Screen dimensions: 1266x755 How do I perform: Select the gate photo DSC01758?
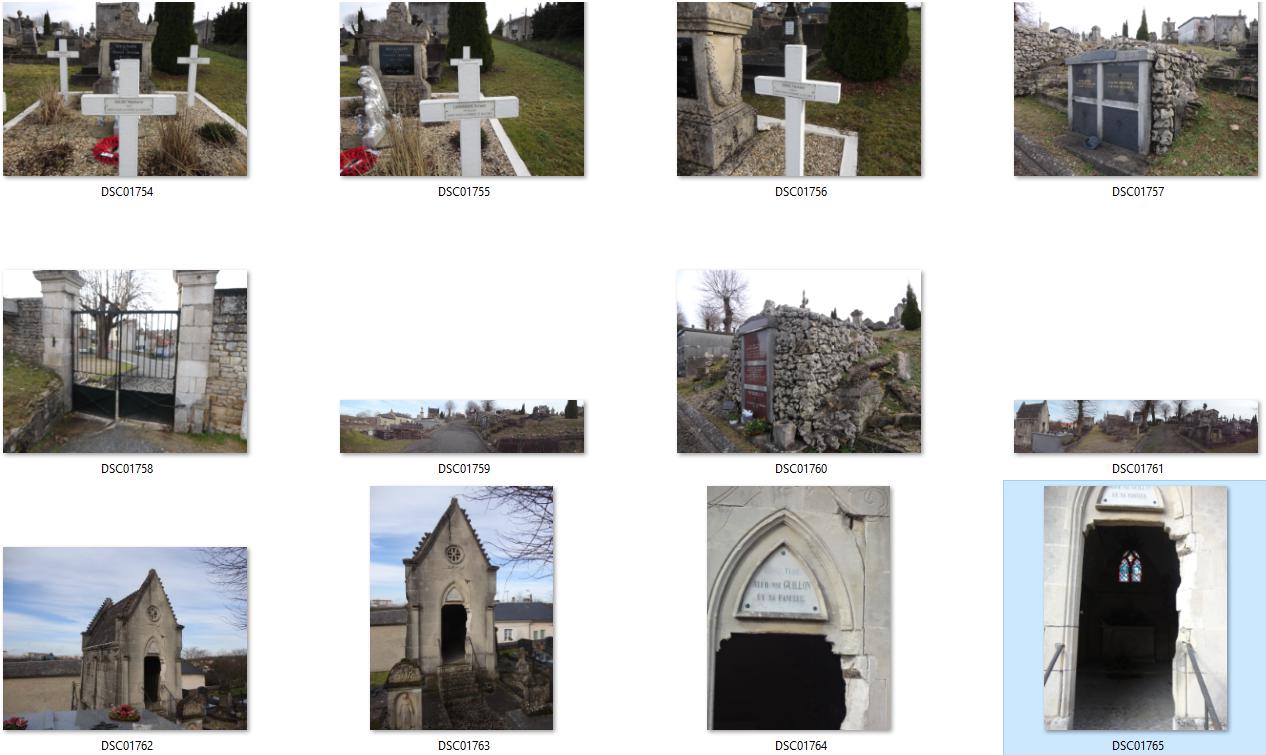(125, 361)
